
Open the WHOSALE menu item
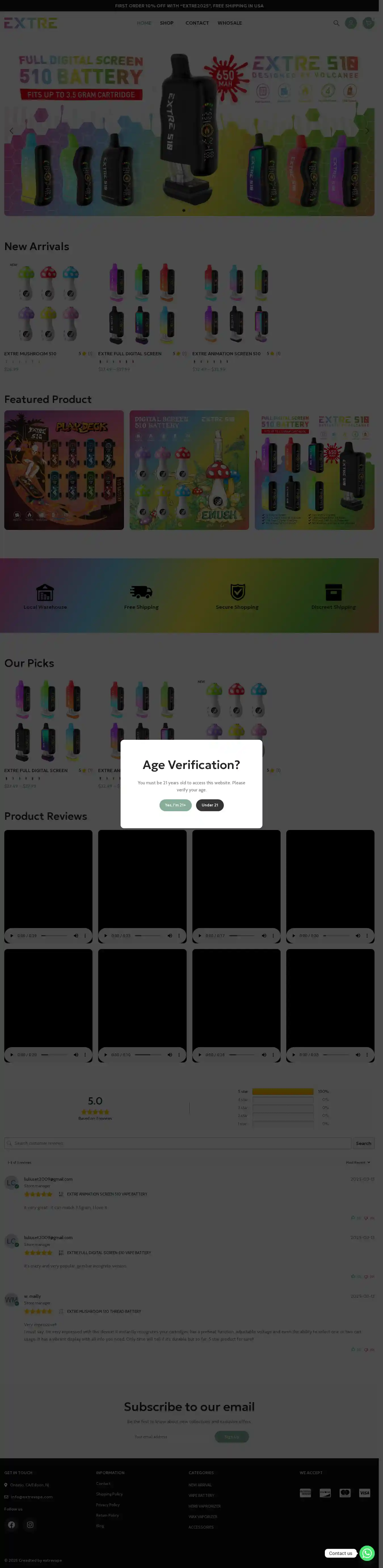tap(230, 23)
